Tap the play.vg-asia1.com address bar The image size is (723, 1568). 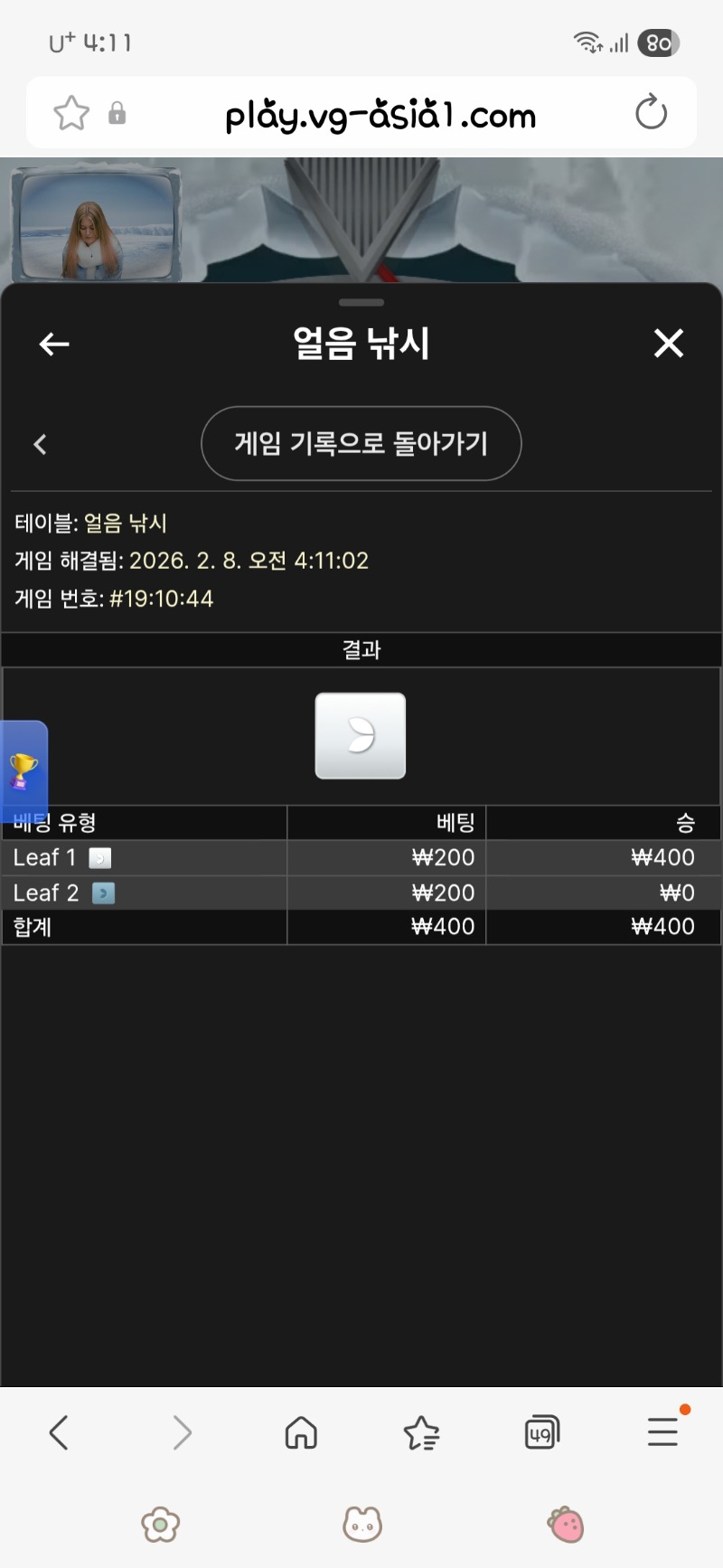point(380,115)
